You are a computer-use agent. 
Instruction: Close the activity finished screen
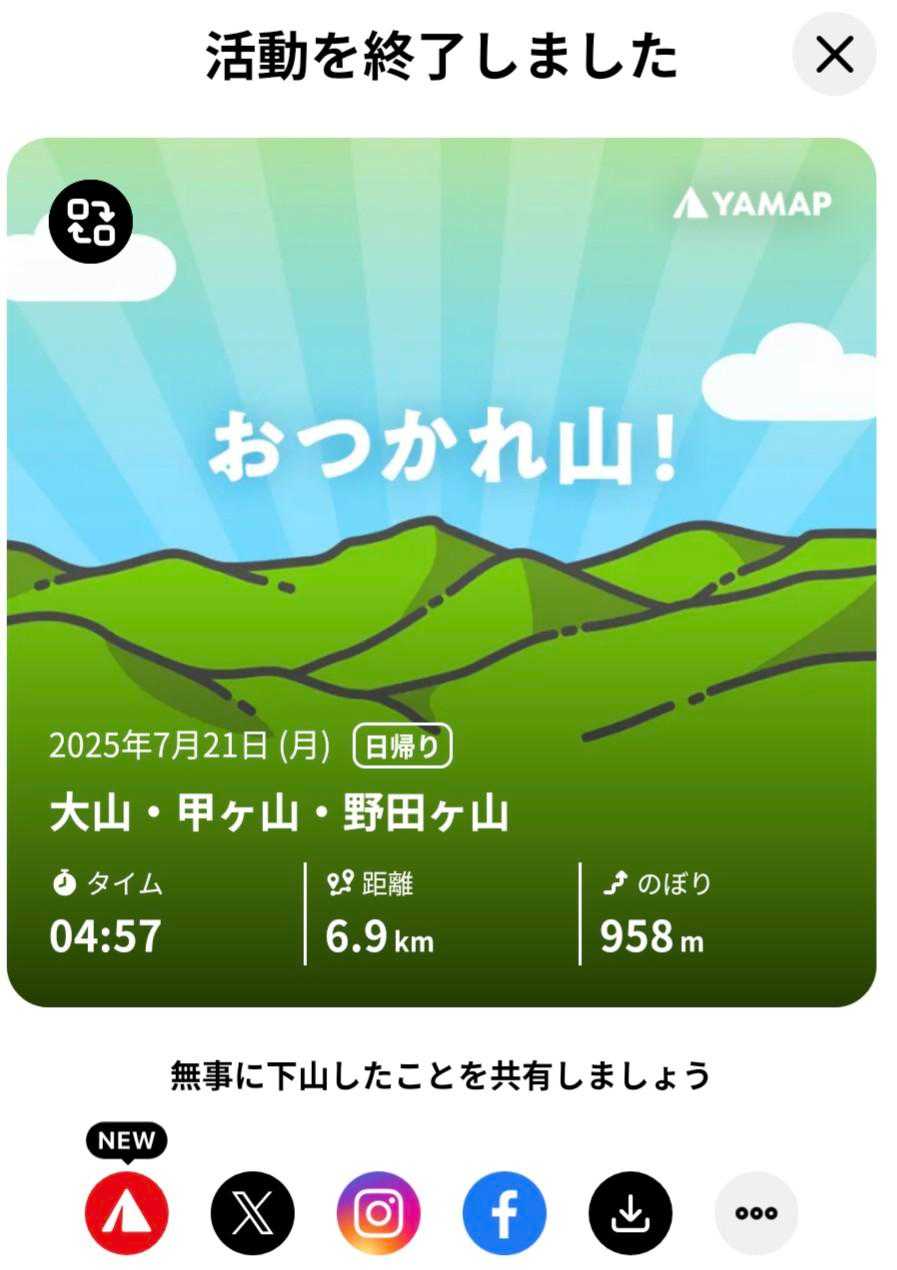pyautogui.click(x=834, y=55)
